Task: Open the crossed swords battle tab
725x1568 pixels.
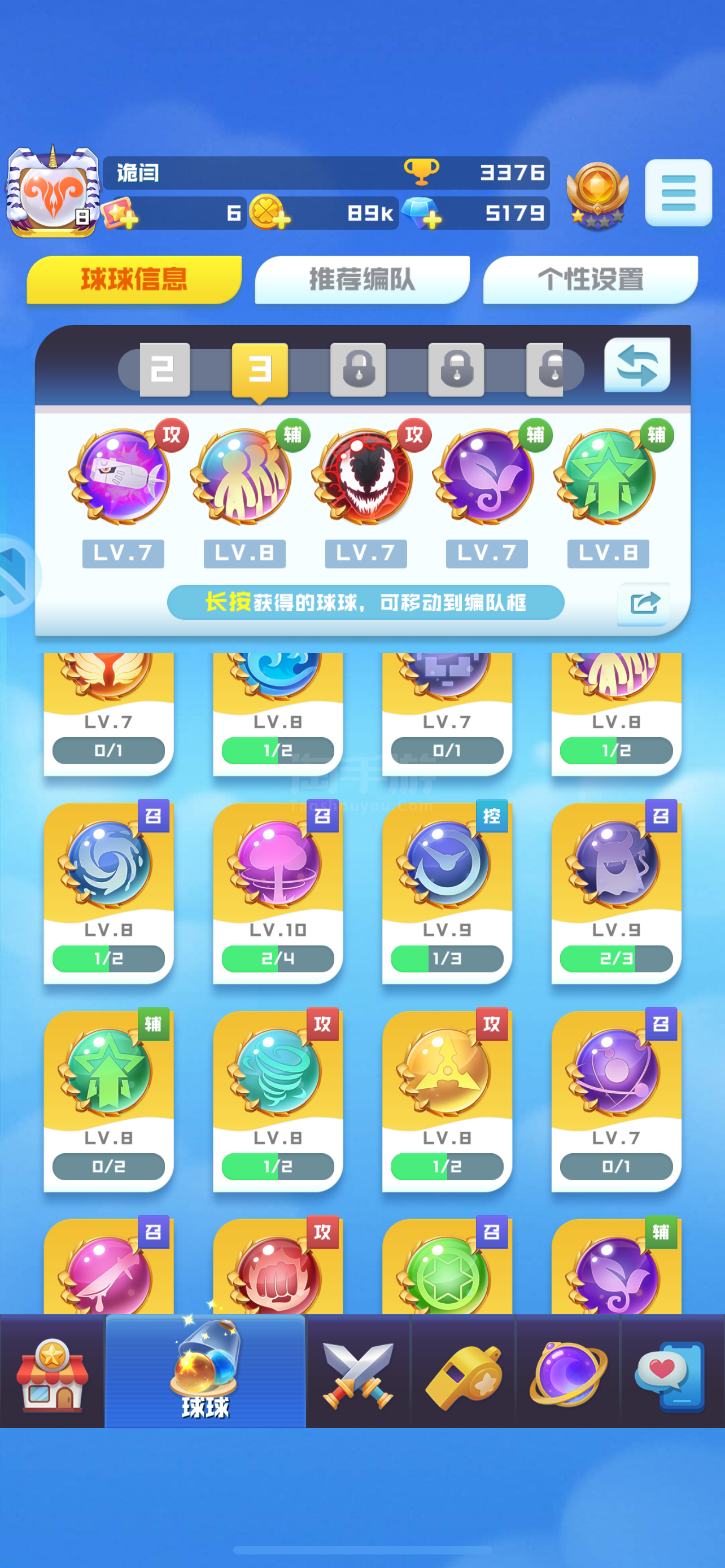Action: 359,1371
